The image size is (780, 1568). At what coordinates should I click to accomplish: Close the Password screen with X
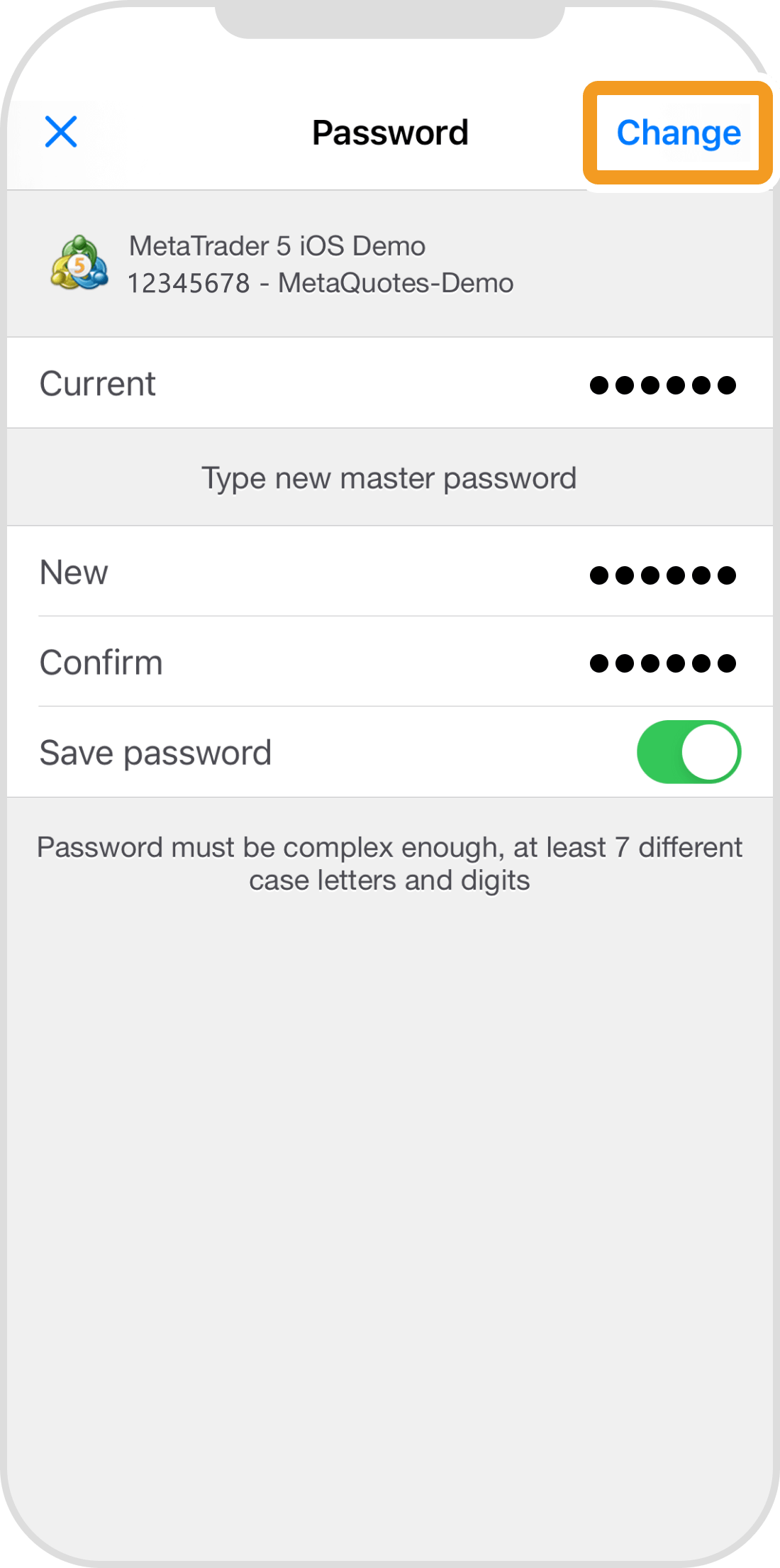pyautogui.click(x=61, y=132)
